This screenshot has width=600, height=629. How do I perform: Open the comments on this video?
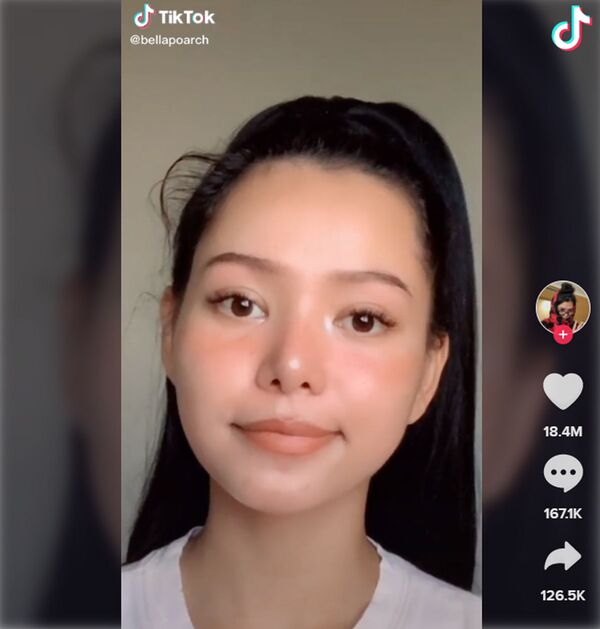563,474
